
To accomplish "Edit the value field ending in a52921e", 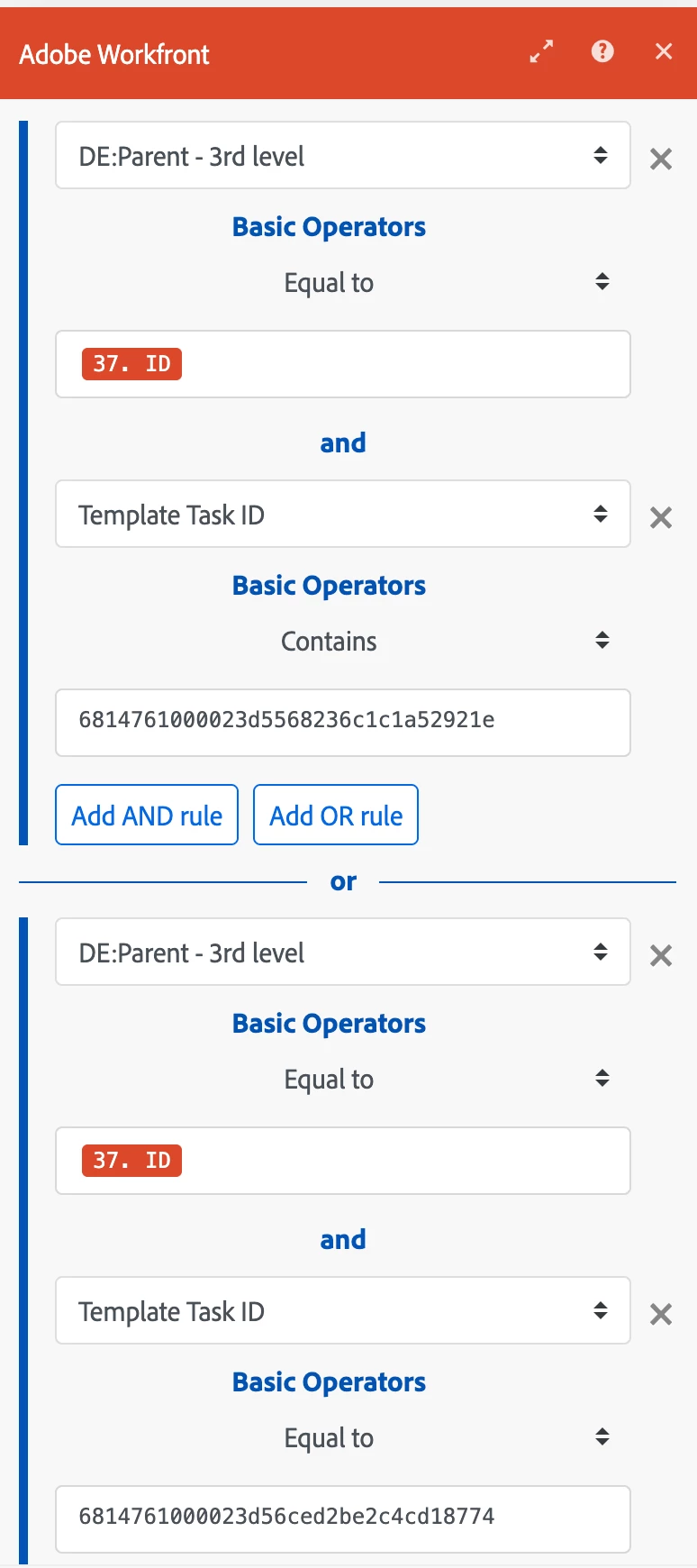I will 342,721.
